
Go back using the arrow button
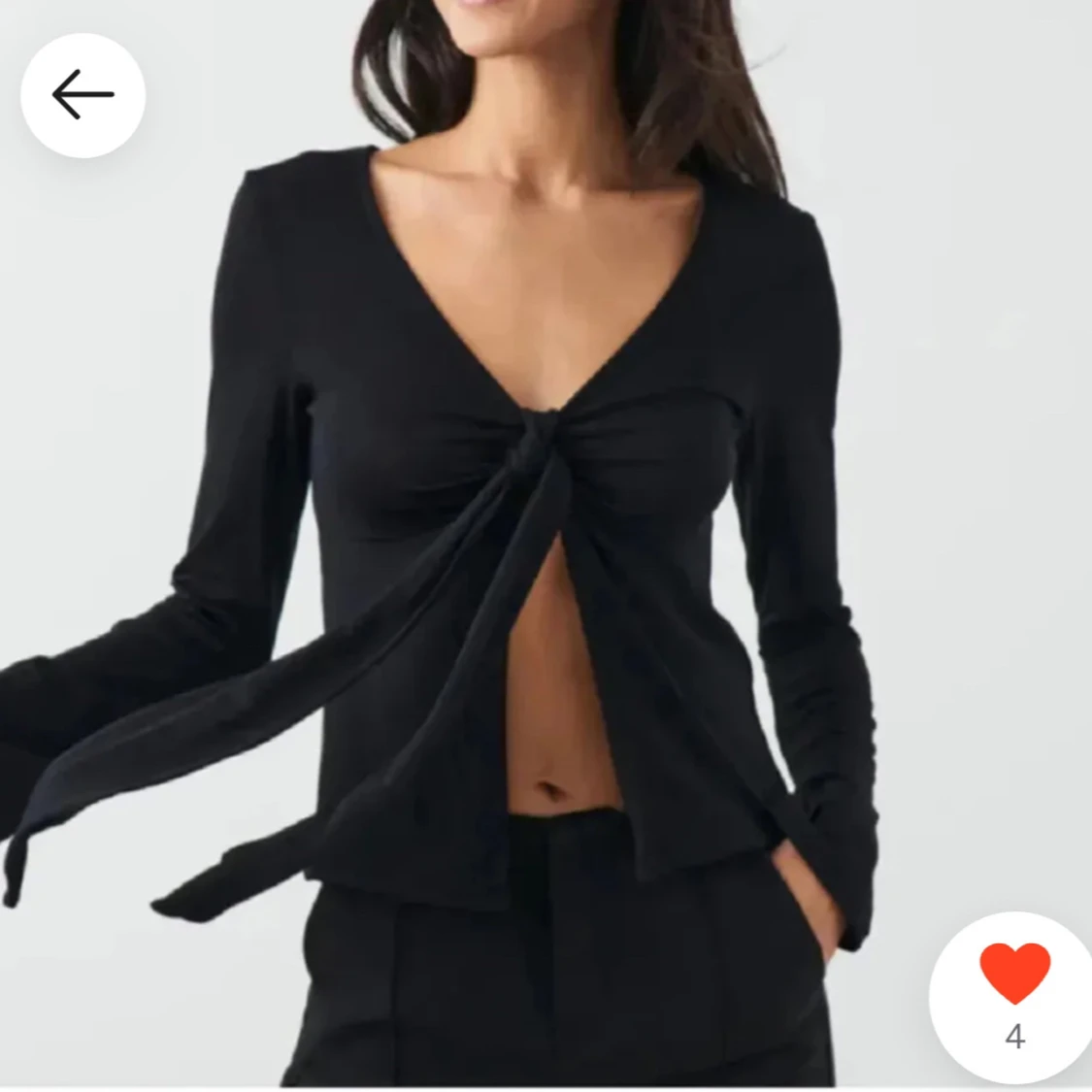pyautogui.click(x=83, y=95)
